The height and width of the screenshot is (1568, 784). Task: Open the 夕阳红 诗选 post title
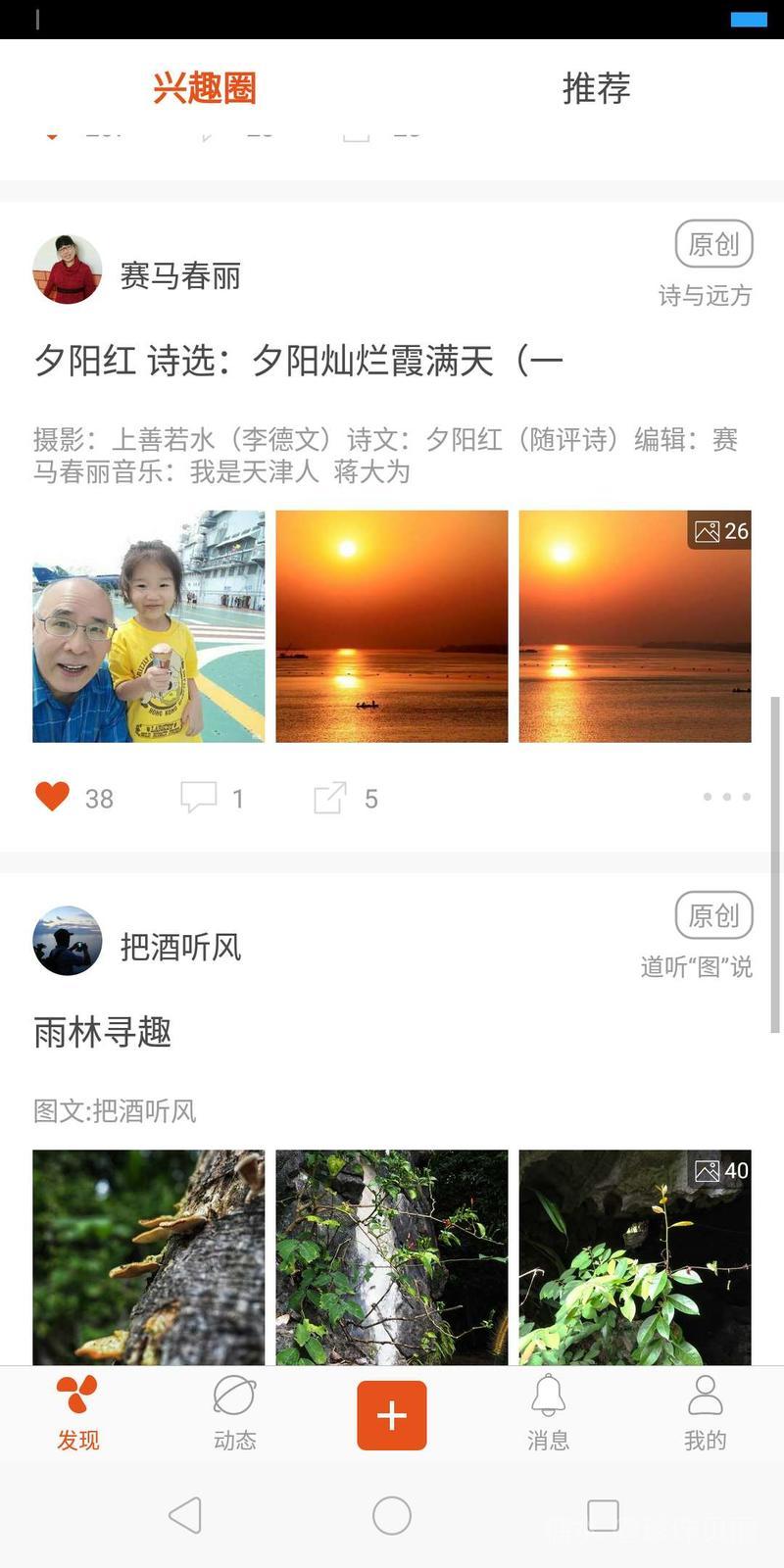(299, 361)
